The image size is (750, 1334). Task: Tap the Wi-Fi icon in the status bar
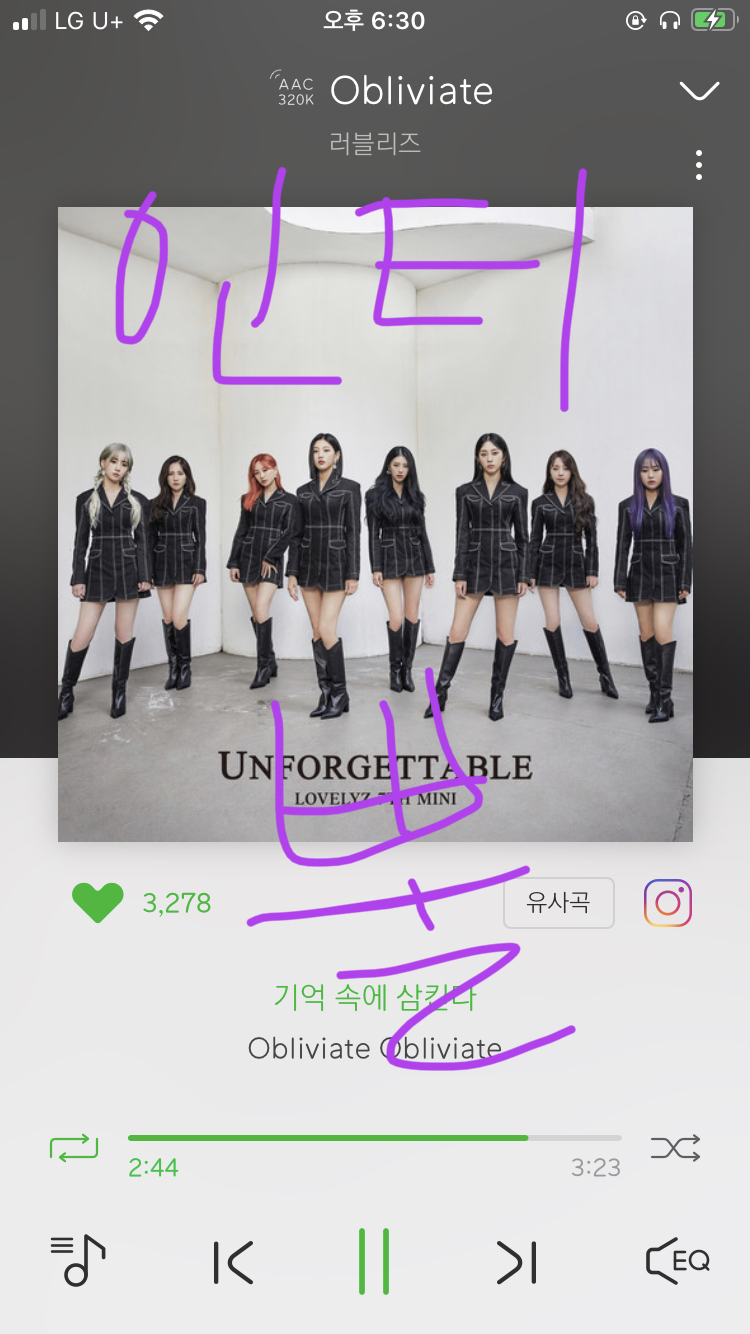(x=146, y=18)
